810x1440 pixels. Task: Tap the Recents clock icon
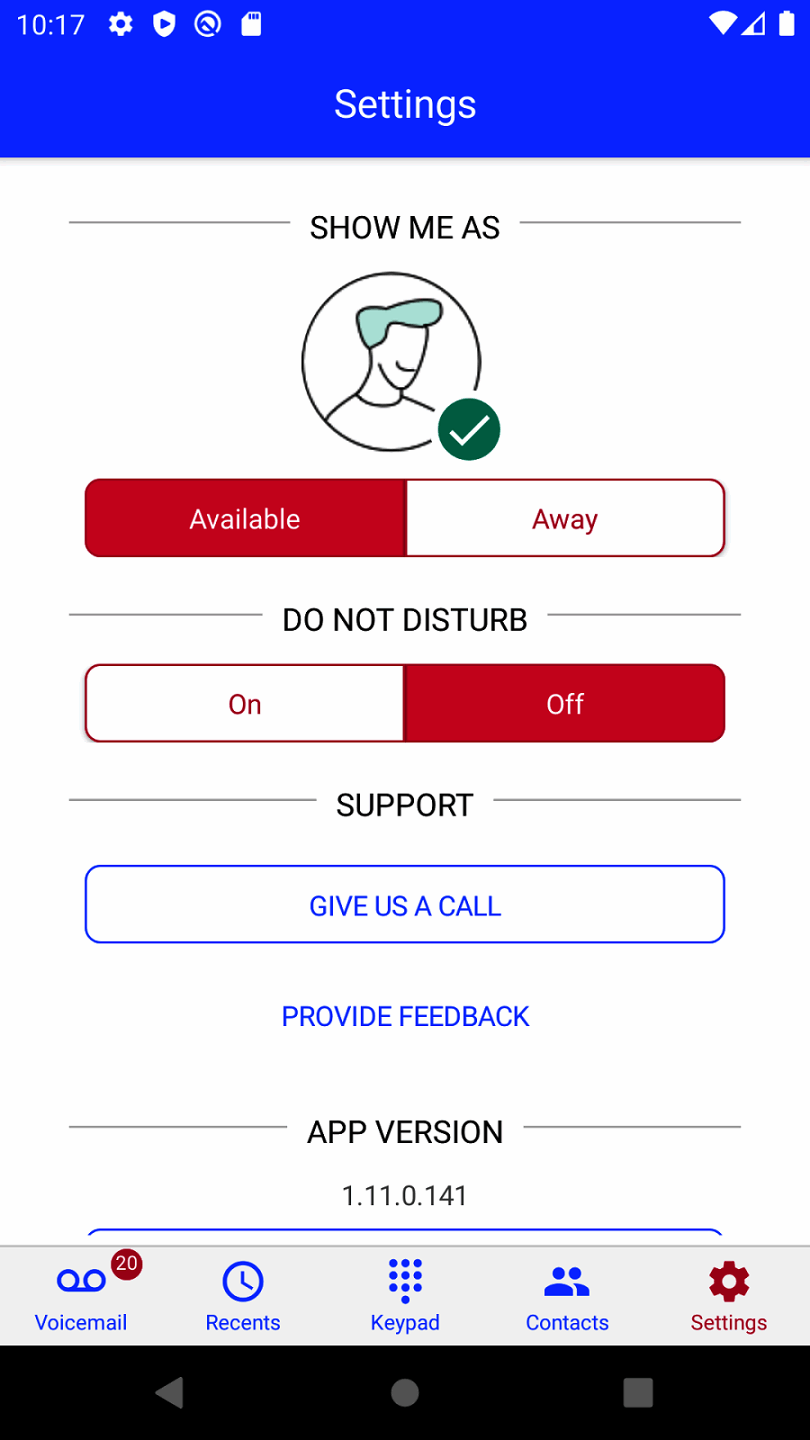coord(243,1281)
